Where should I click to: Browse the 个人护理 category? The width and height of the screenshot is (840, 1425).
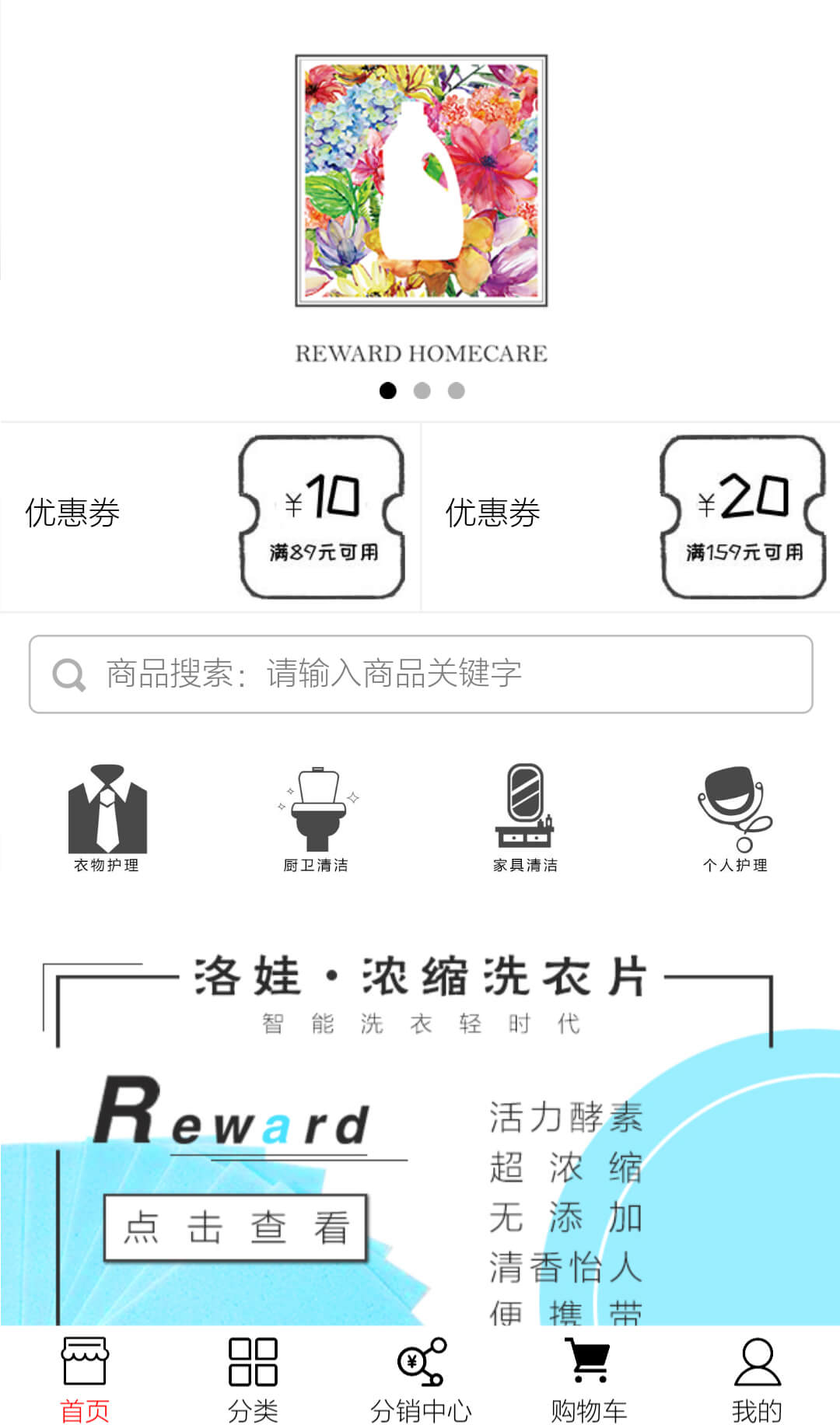click(734, 818)
